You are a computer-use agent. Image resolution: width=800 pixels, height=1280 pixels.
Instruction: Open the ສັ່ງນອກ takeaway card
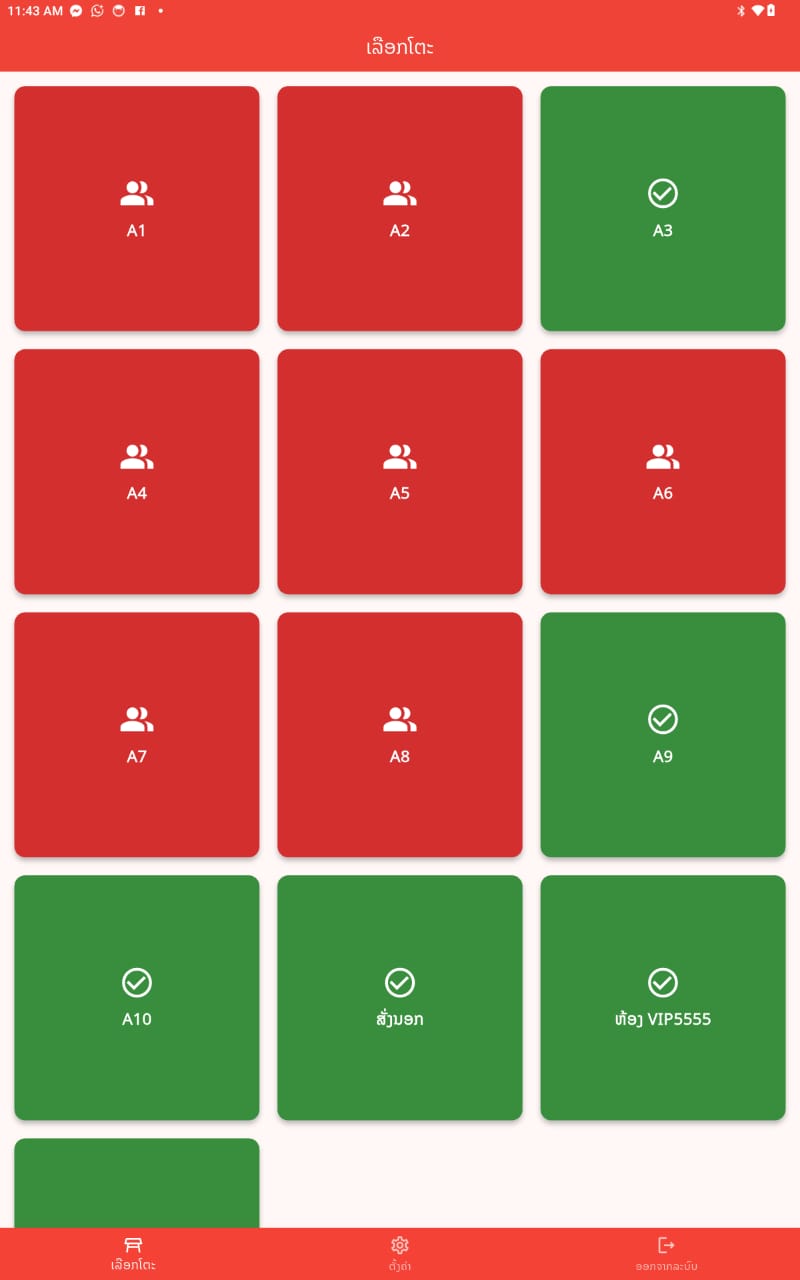[400, 997]
